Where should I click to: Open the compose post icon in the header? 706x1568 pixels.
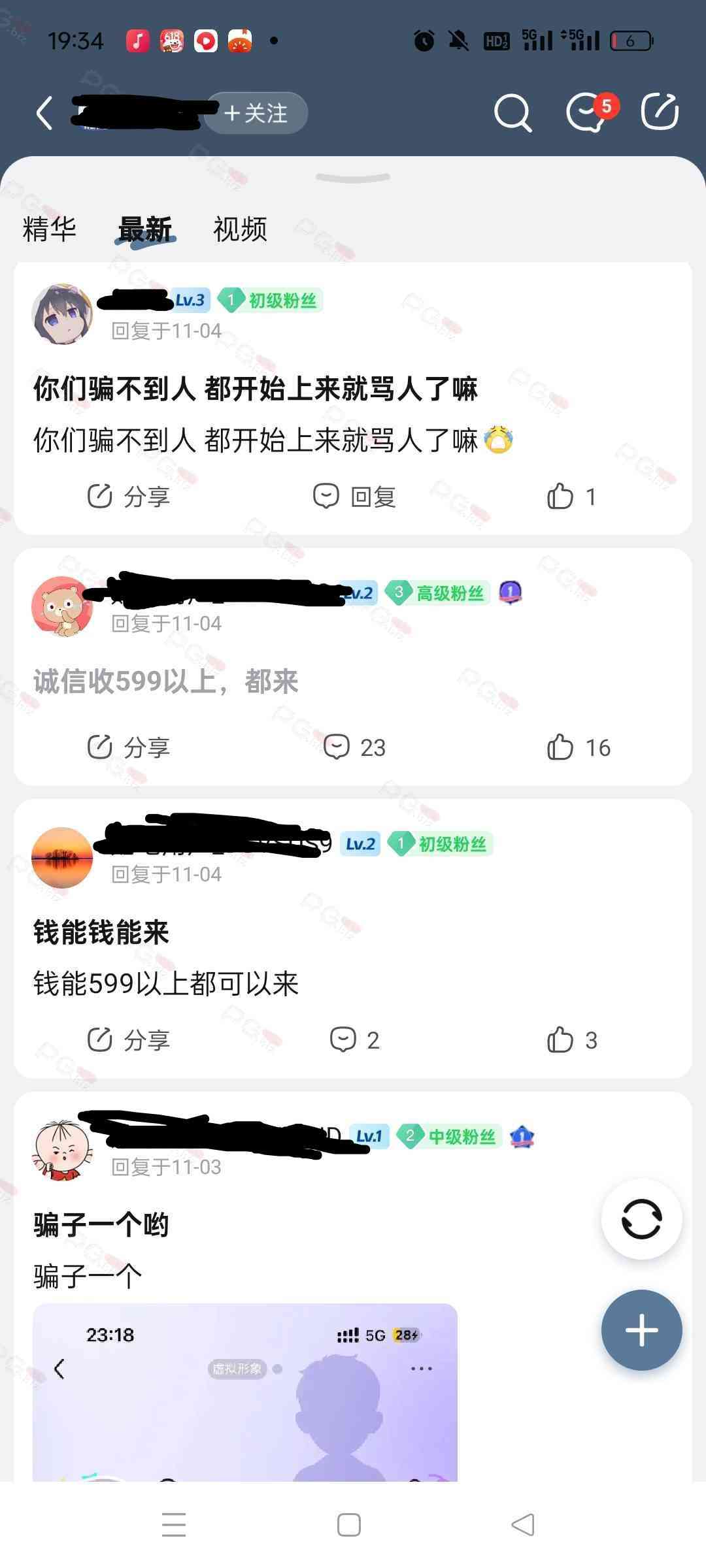pos(659,112)
